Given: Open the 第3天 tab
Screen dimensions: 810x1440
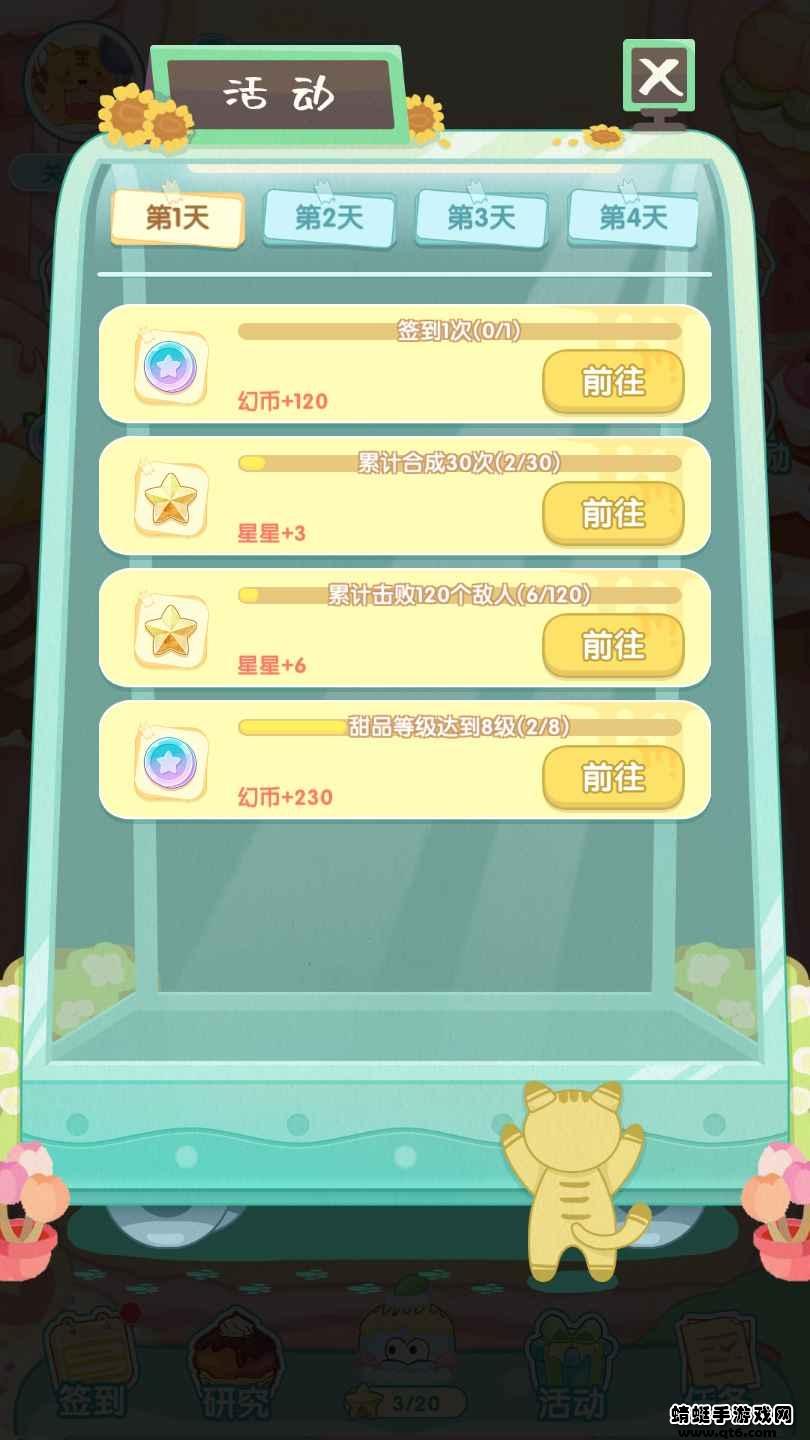Looking at the screenshot, I should click(x=481, y=219).
